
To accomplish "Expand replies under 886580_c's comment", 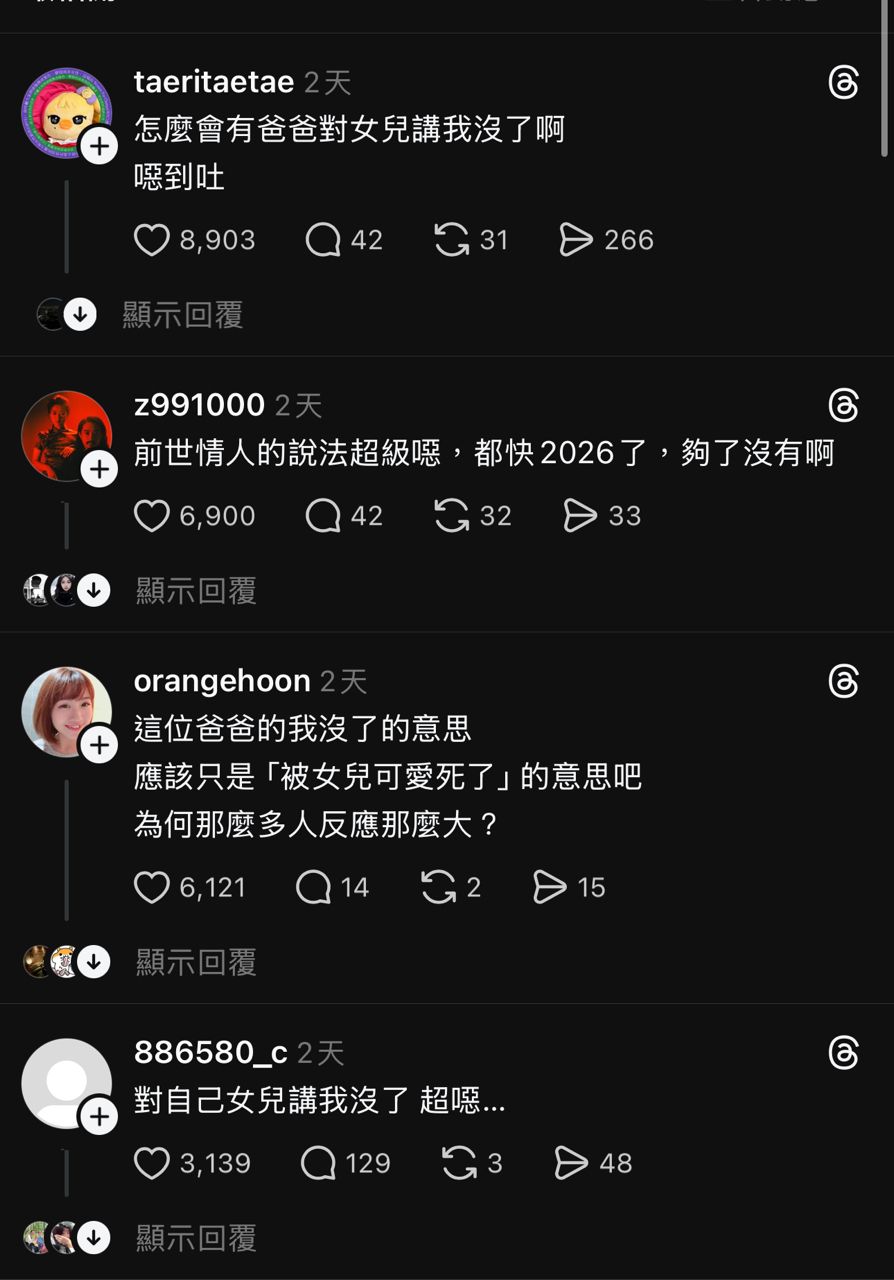I will pos(196,1238).
